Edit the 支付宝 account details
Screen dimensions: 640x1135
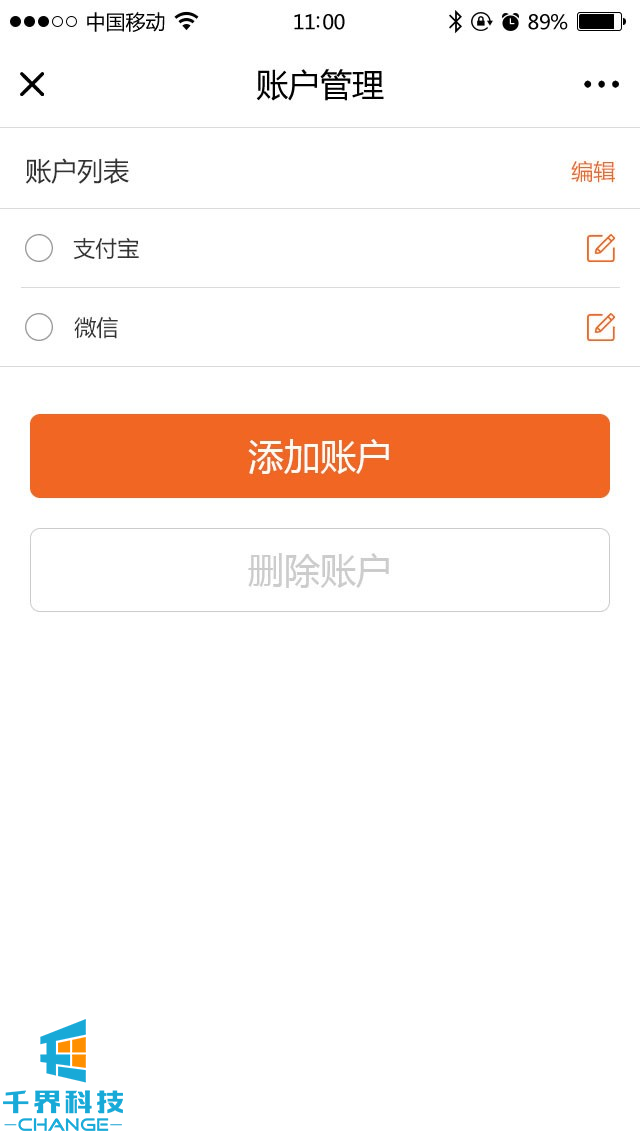click(600, 248)
